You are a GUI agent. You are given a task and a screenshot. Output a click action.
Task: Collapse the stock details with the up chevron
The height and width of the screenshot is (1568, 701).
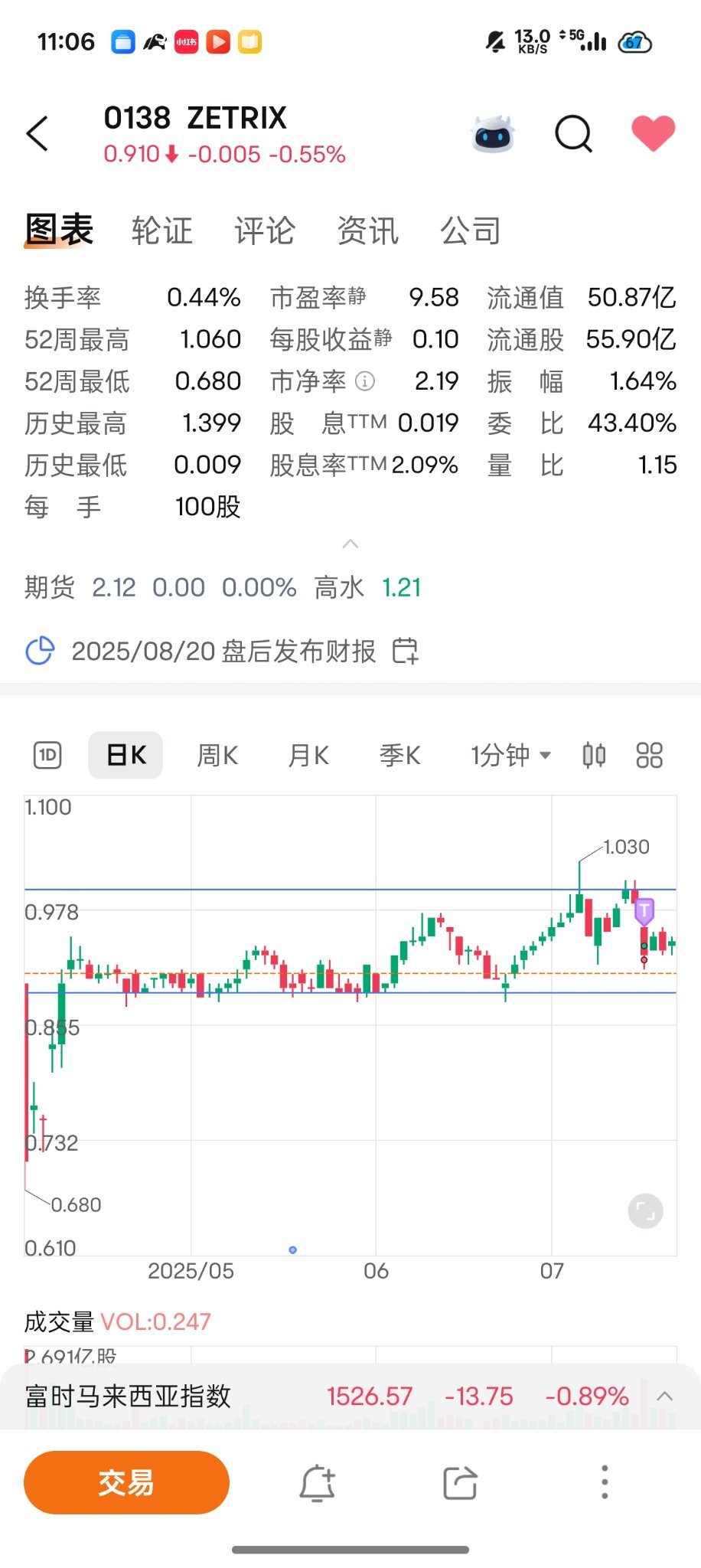point(350,544)
